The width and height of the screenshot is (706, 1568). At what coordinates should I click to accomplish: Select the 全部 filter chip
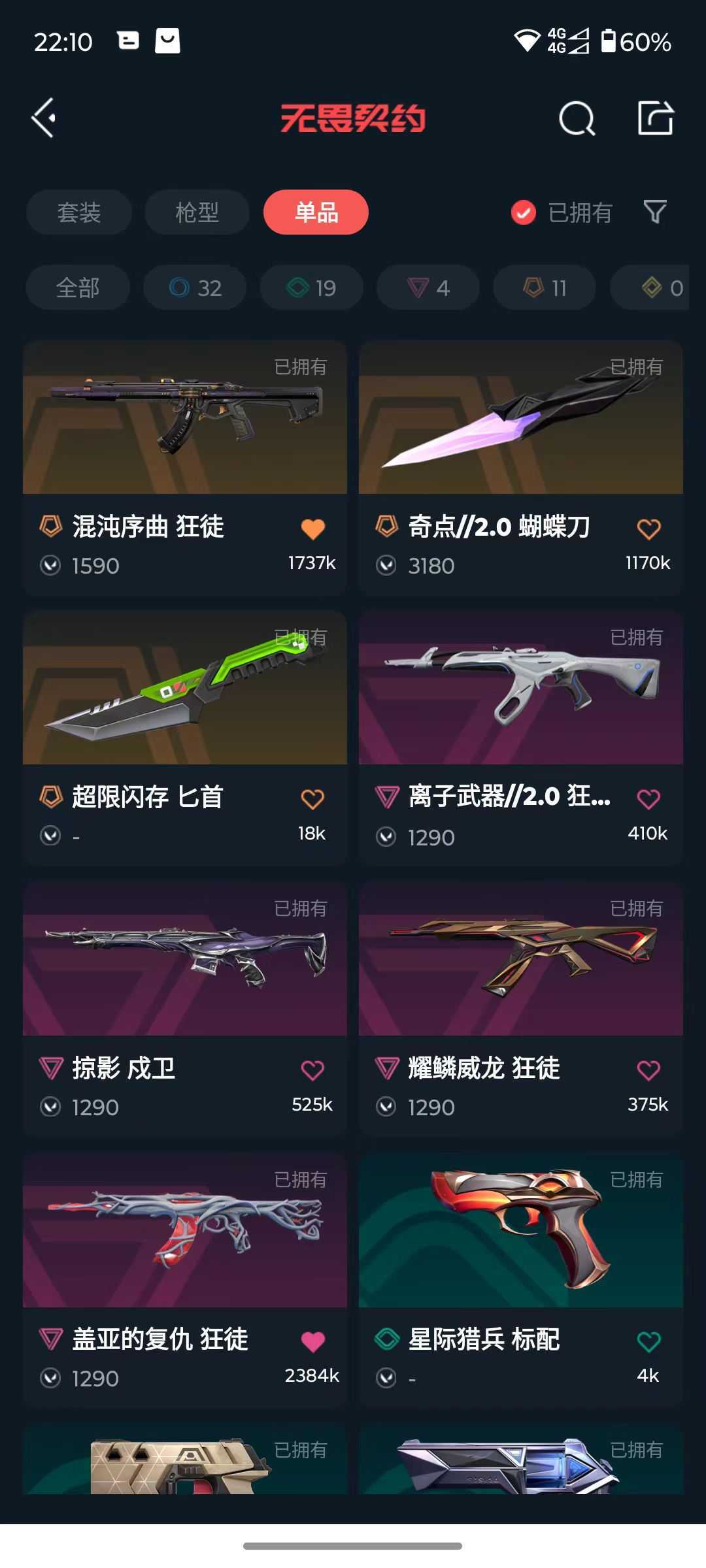point(78,287)
